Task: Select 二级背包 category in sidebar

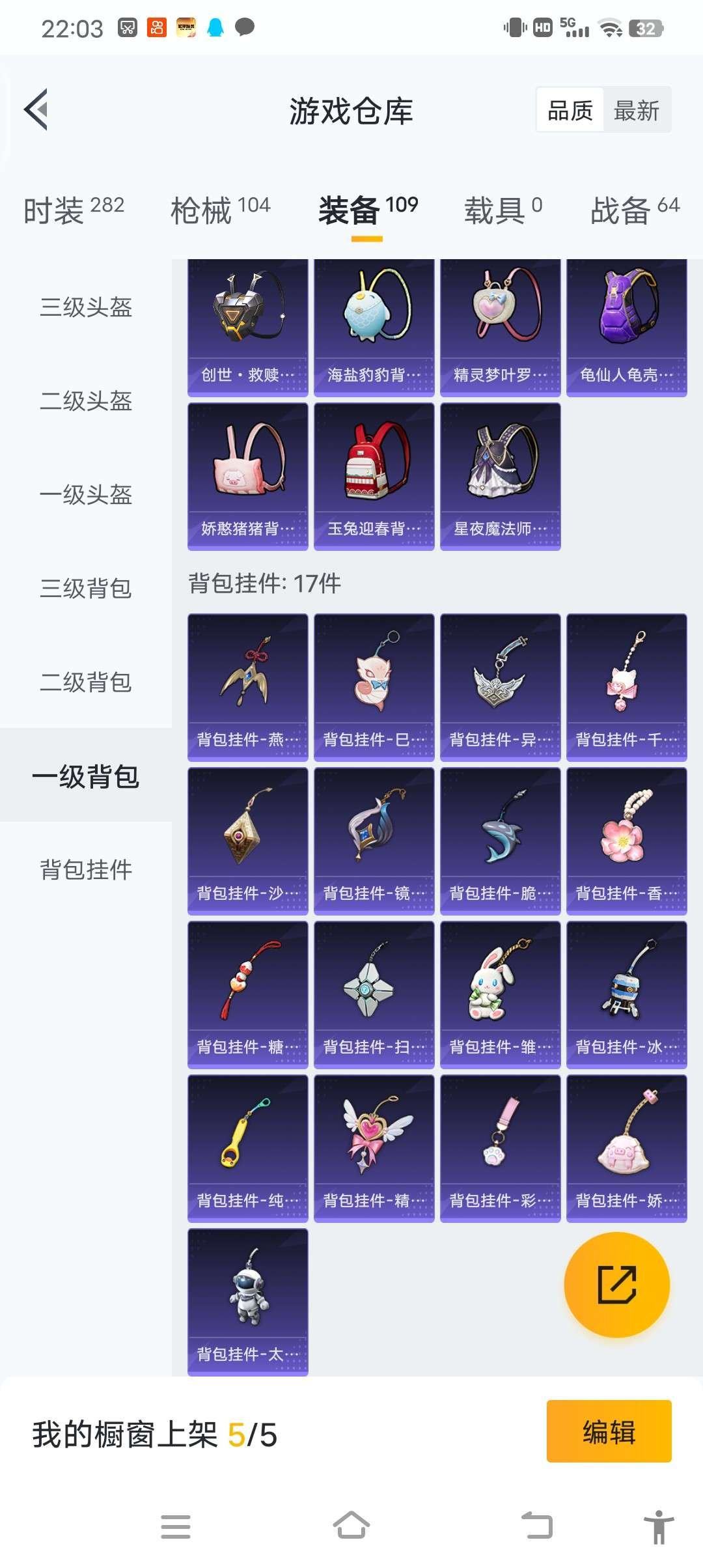Action: [x=85, y=683]
